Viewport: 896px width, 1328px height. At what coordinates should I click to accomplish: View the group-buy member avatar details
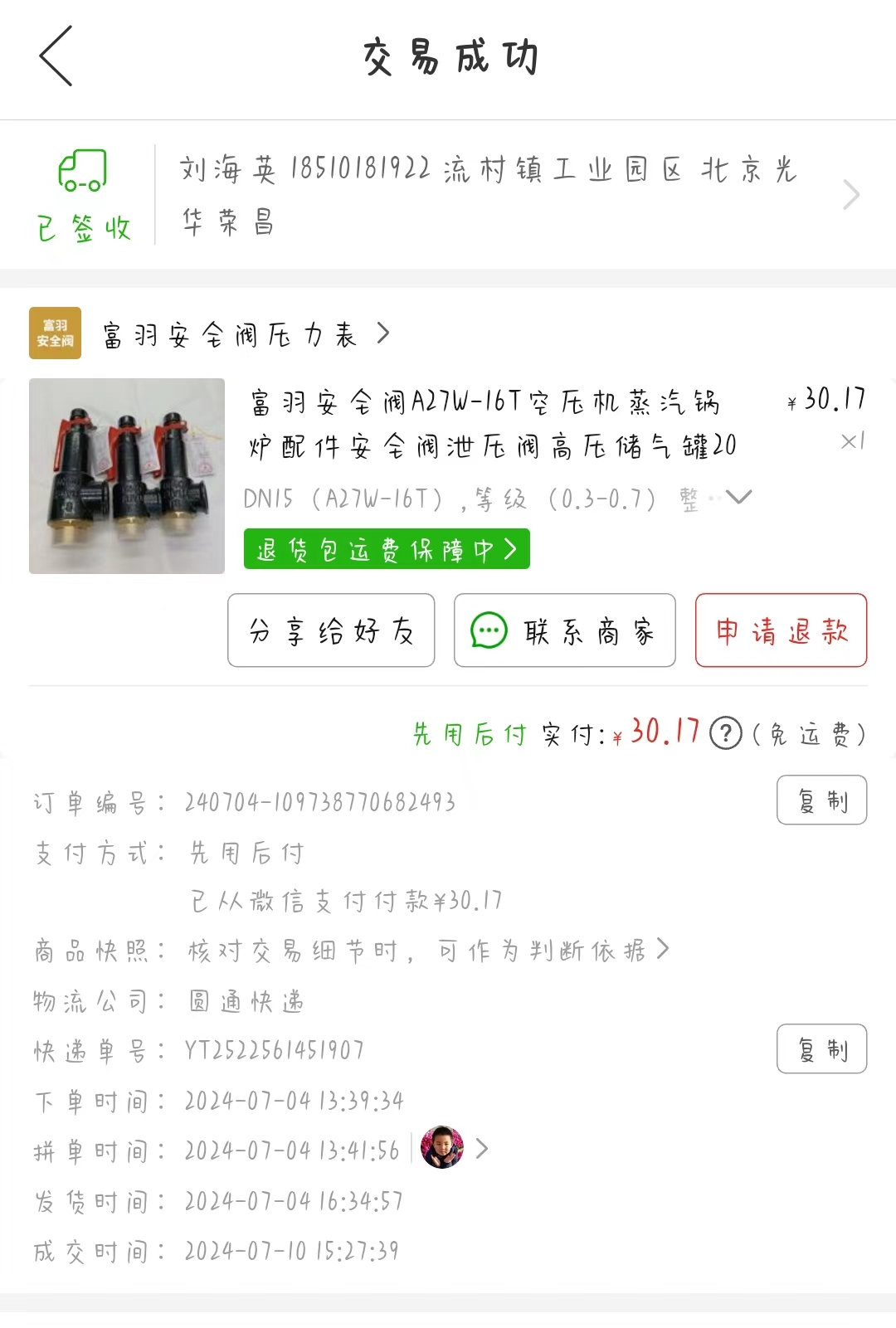point(455,1148)
